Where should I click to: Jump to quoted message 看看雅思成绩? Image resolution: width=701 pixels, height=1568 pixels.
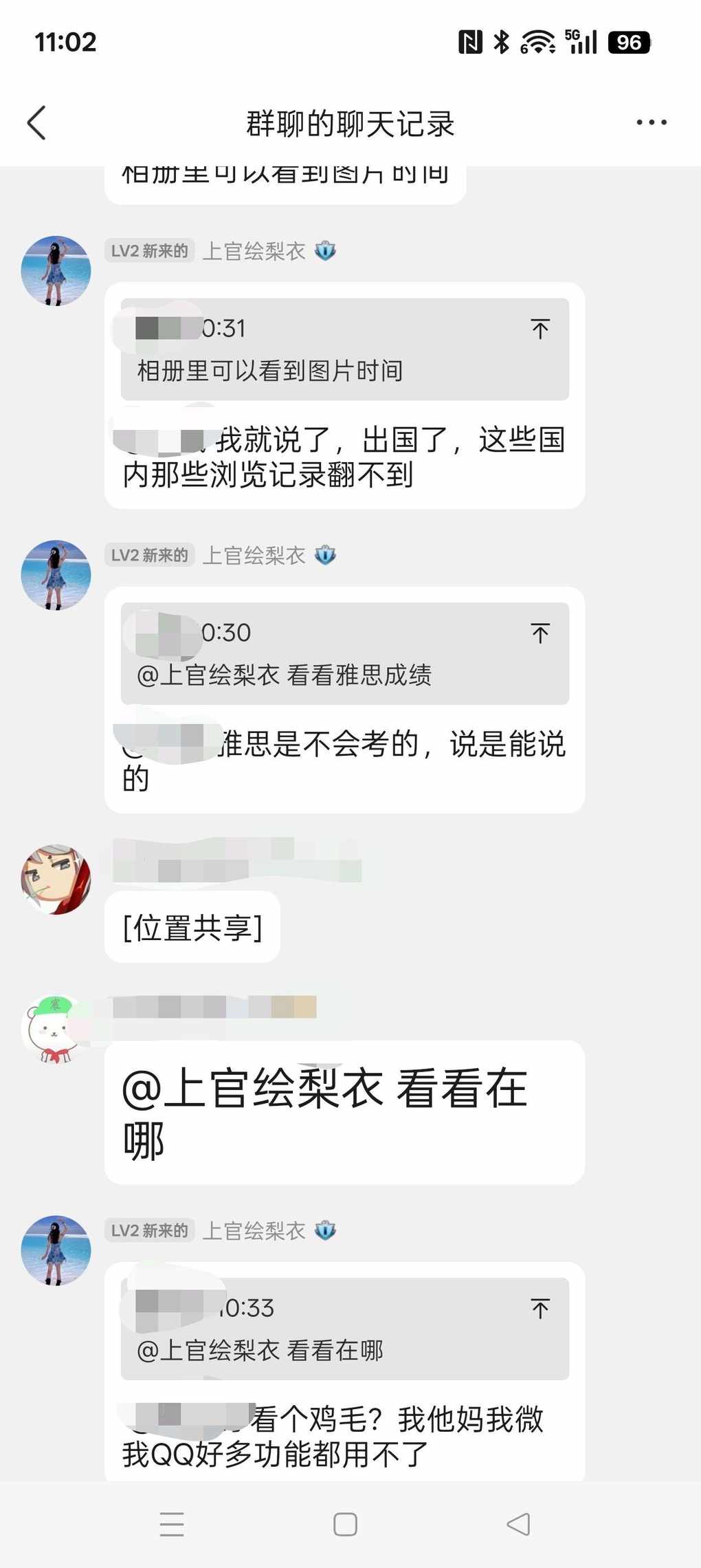point(539,633)
